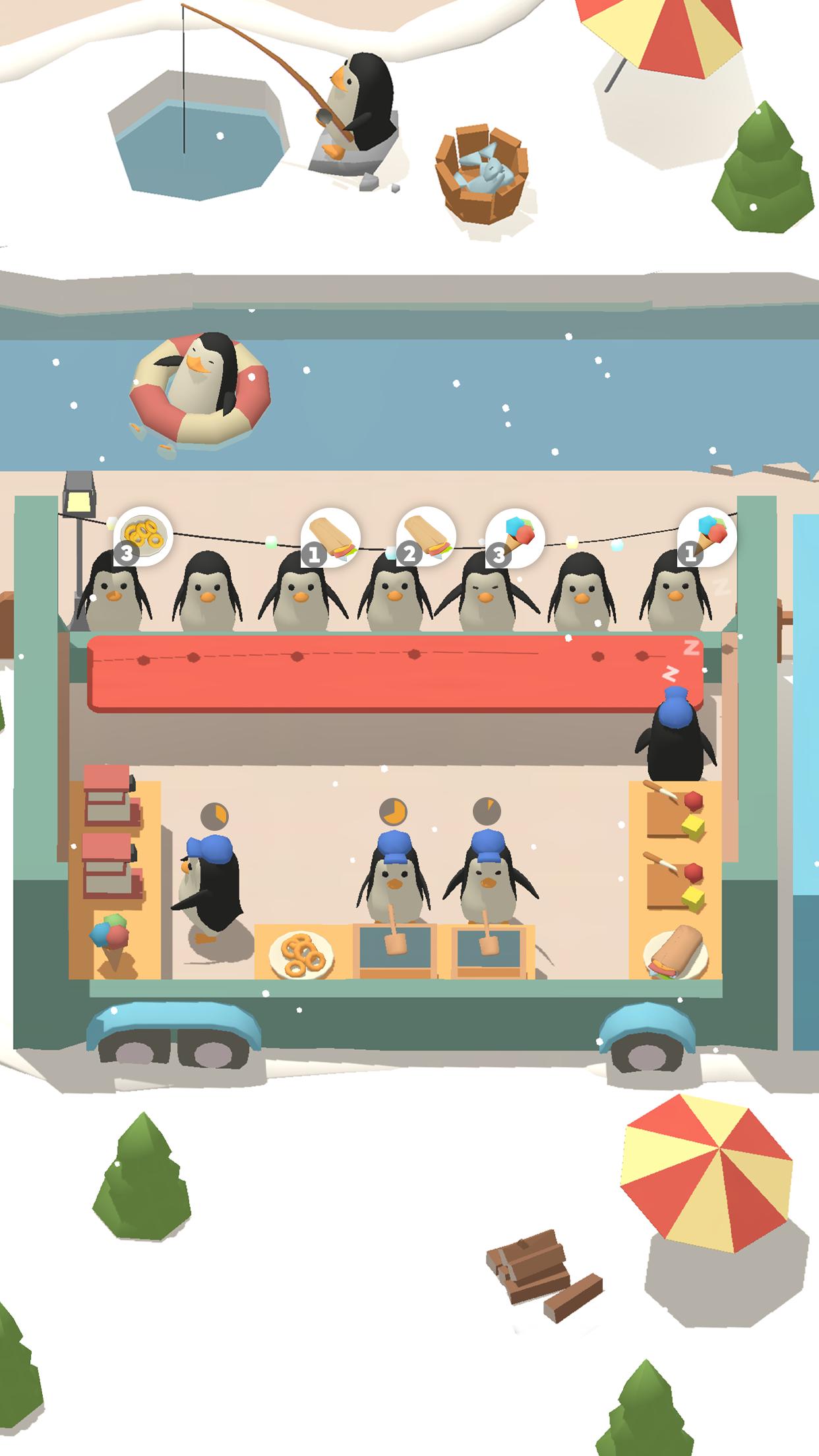Grab the ice cream cone on the counter

coord(110,940)
